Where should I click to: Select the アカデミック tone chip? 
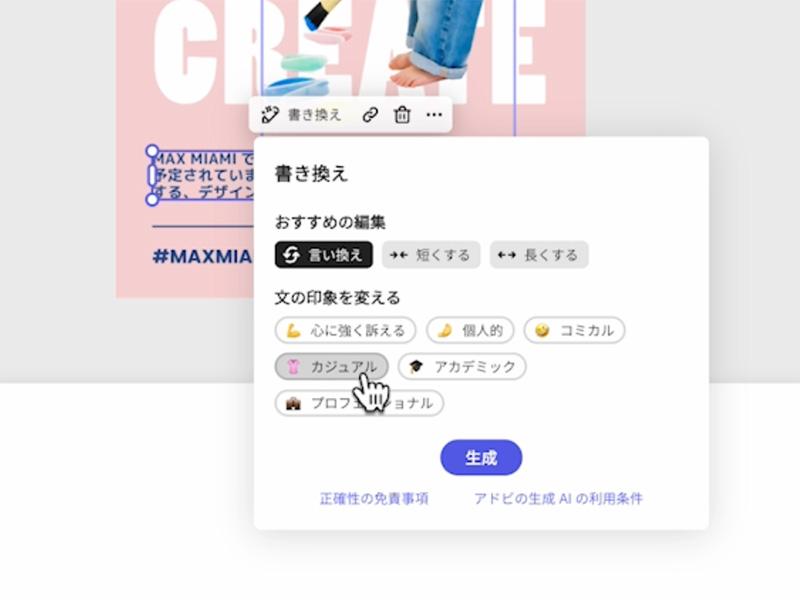(462, 367)
